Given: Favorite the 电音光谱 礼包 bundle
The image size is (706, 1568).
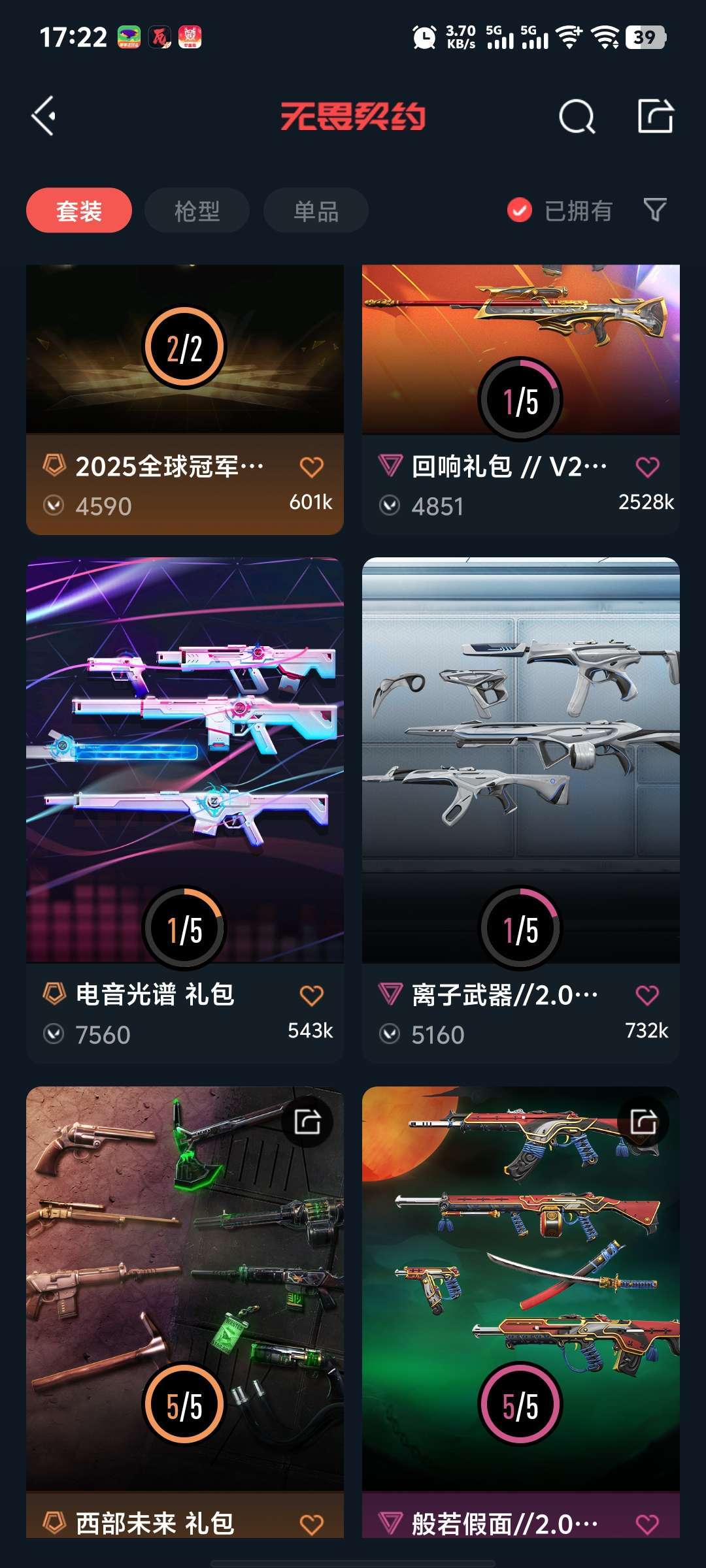Looking at the screenshot, I should (x=311, y=995).
